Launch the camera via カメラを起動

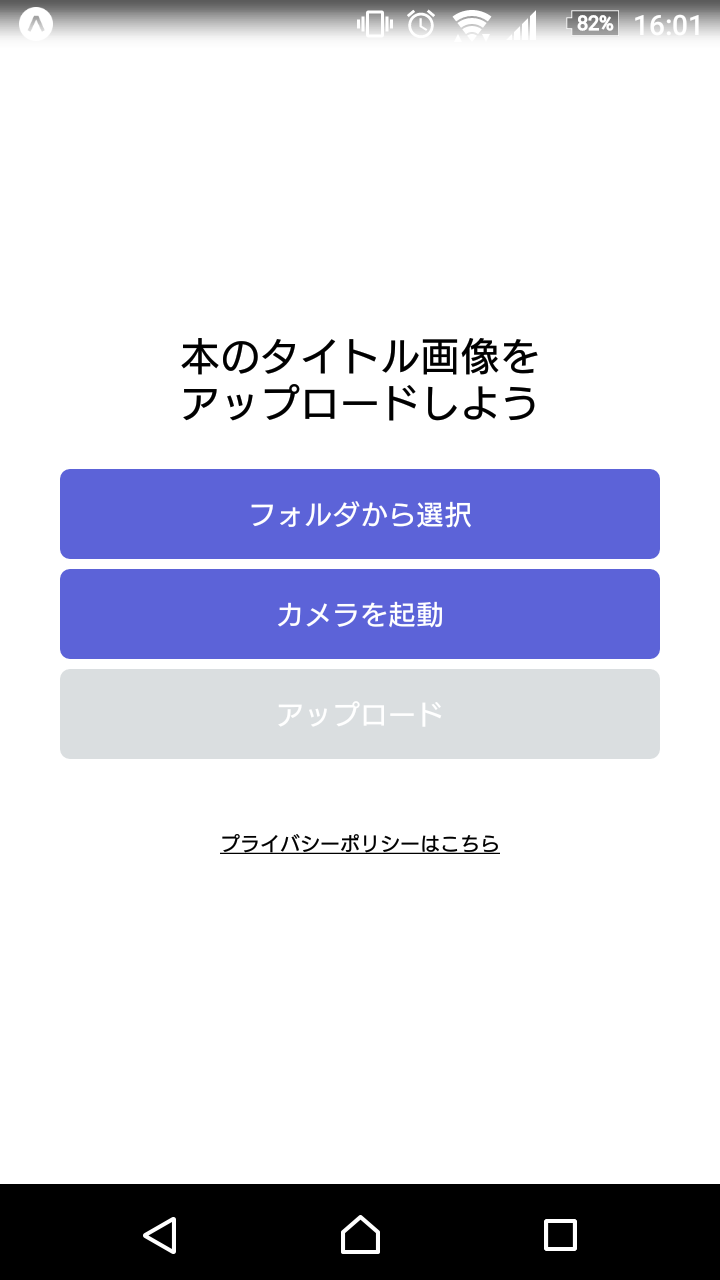360,613
